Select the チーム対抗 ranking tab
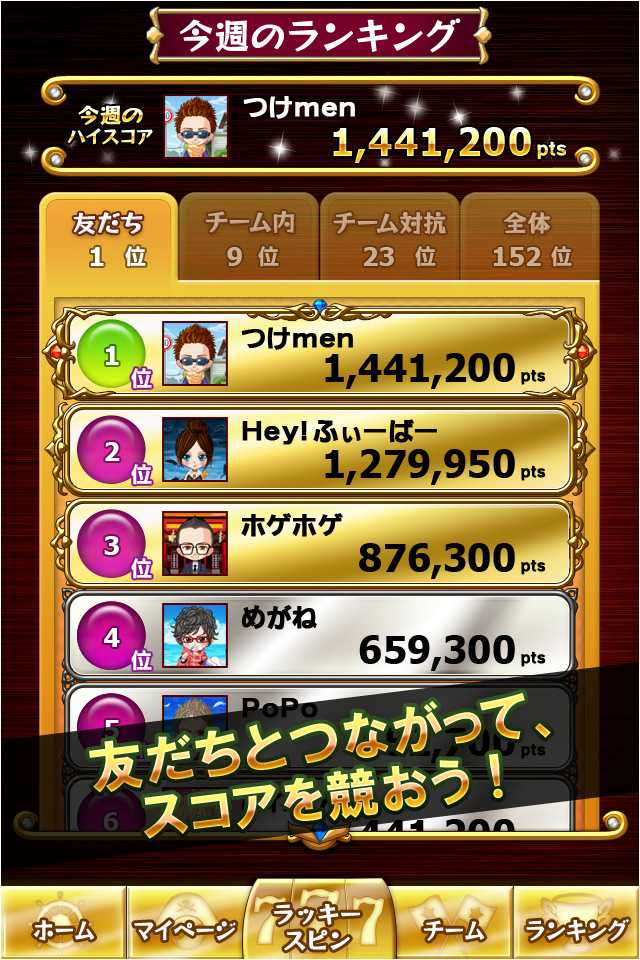This screenshot has width=640, height=960. click(x=390, y=239)
